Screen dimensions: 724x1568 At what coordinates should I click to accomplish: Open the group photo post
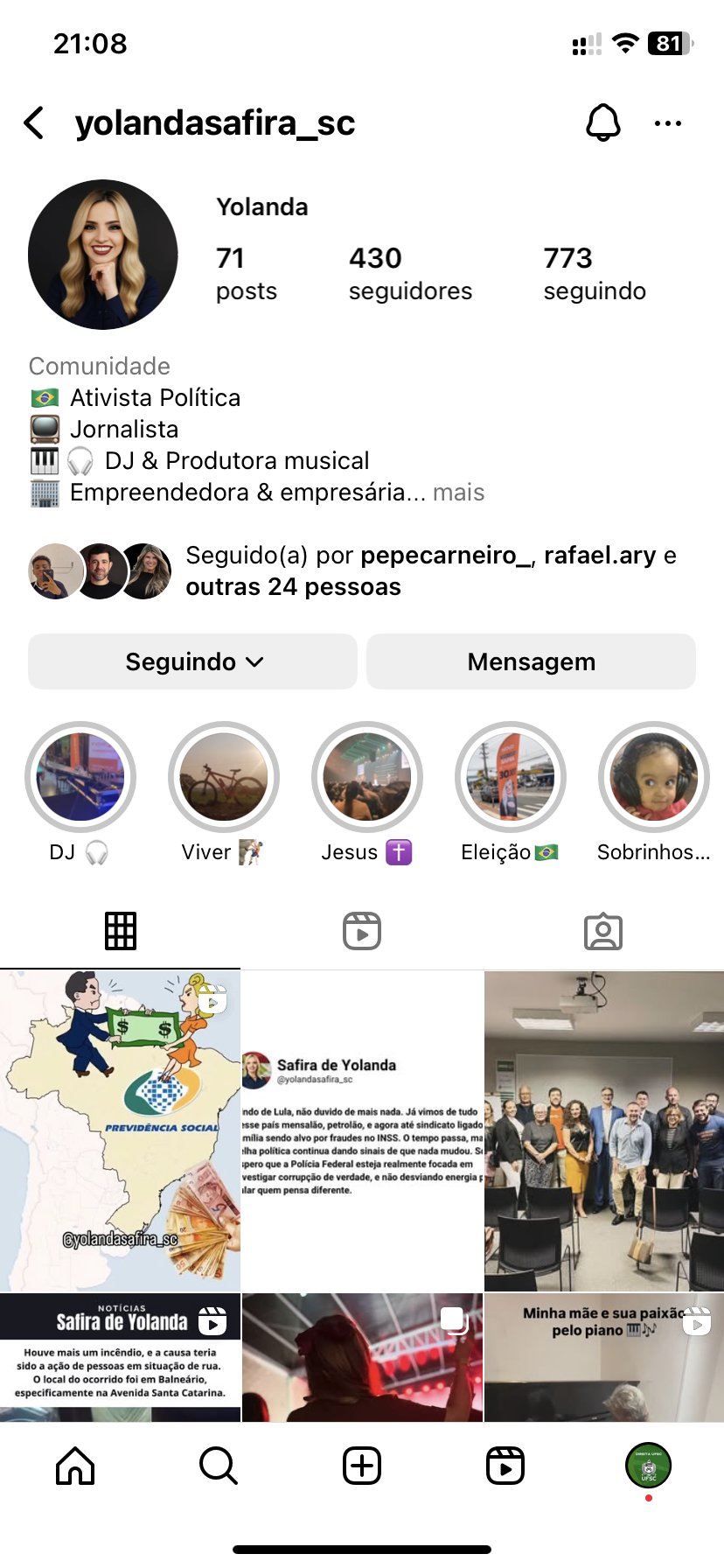[604, 1130]
